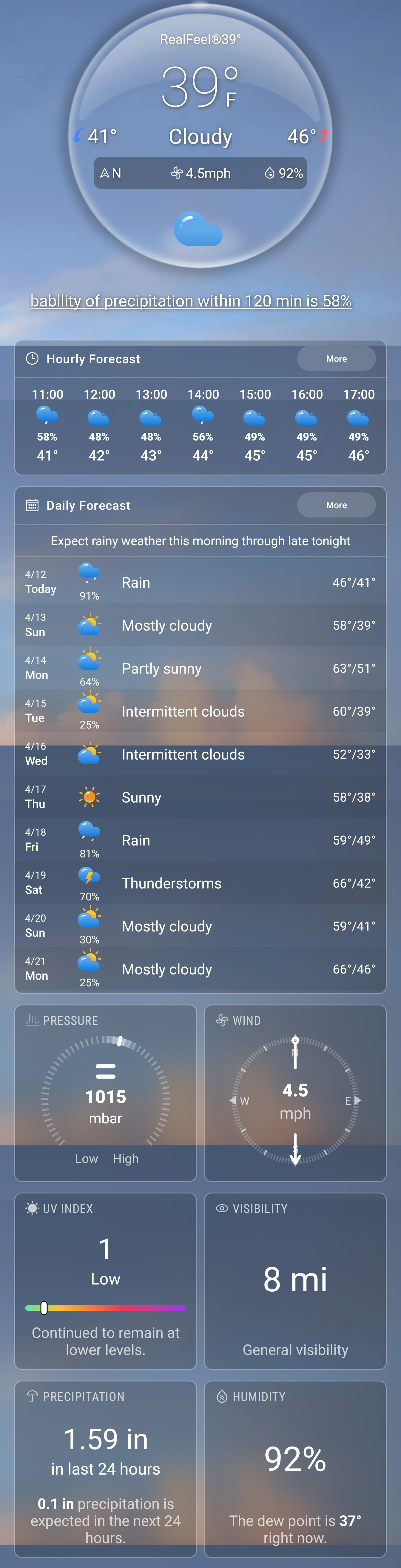Open 4/21 Mon Mostly cloudy forecast
The height and width of the screenshot is (1568, 401).
pos(200,969)
